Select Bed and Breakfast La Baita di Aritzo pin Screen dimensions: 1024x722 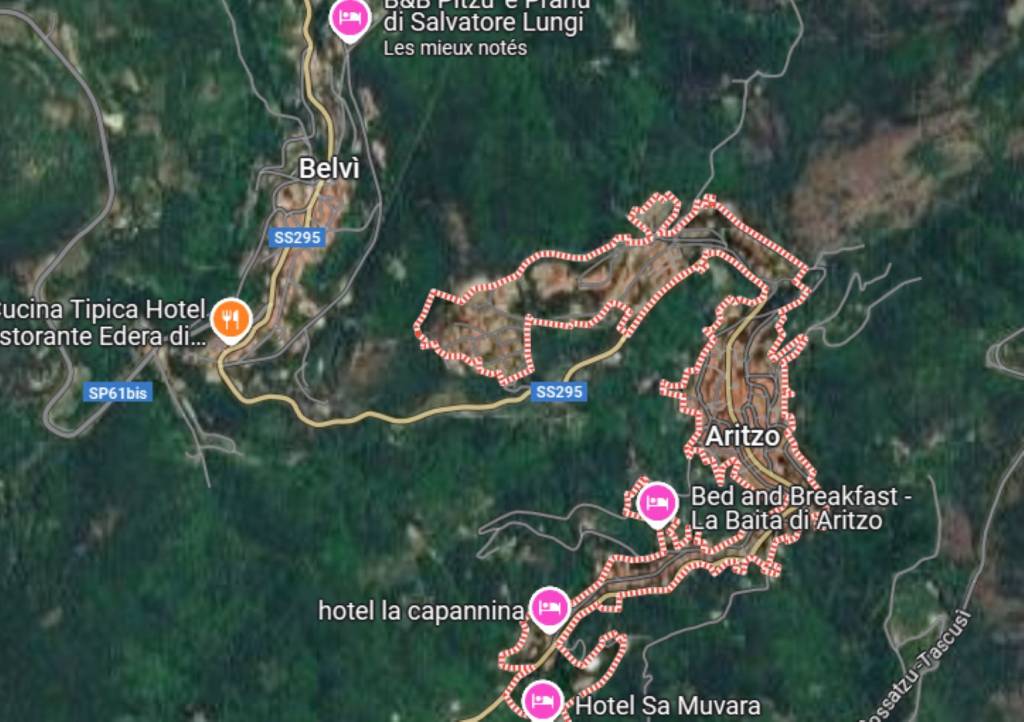(657, 500)
